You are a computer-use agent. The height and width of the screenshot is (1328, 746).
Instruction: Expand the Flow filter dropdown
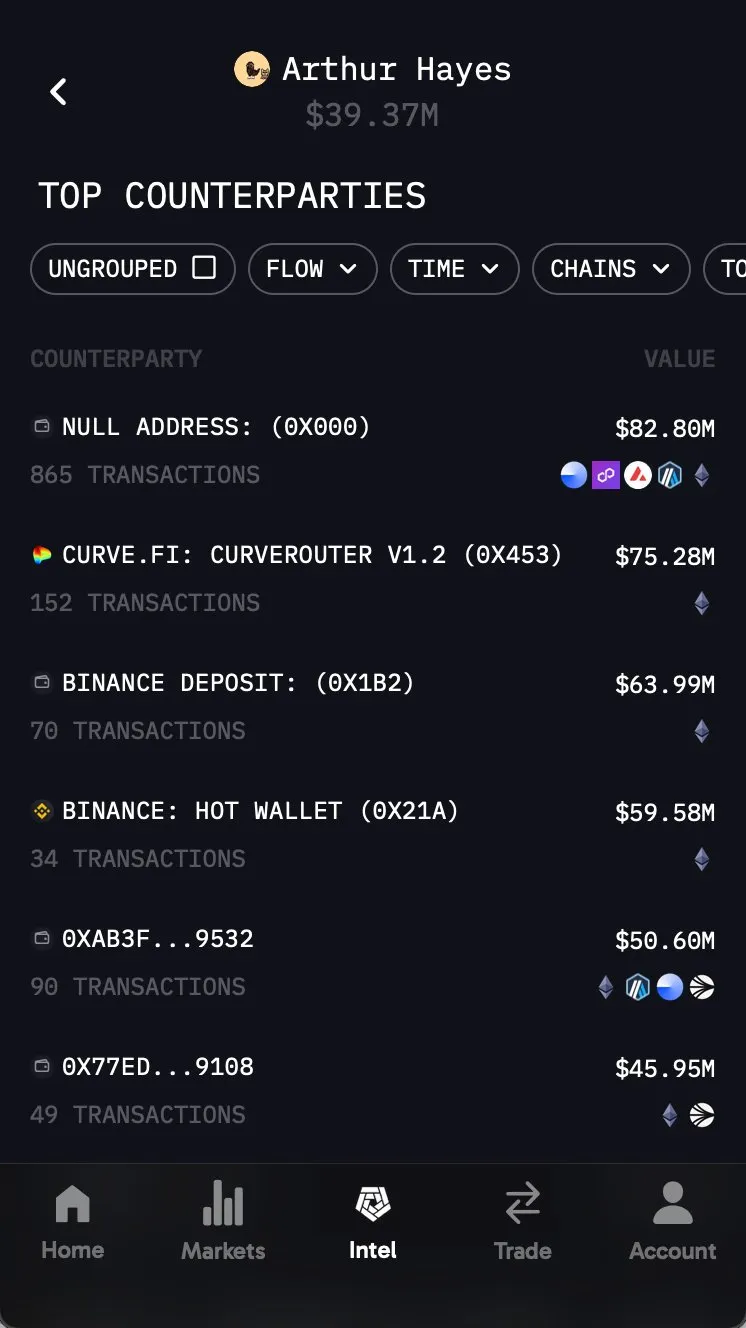[x=312, y=269]
